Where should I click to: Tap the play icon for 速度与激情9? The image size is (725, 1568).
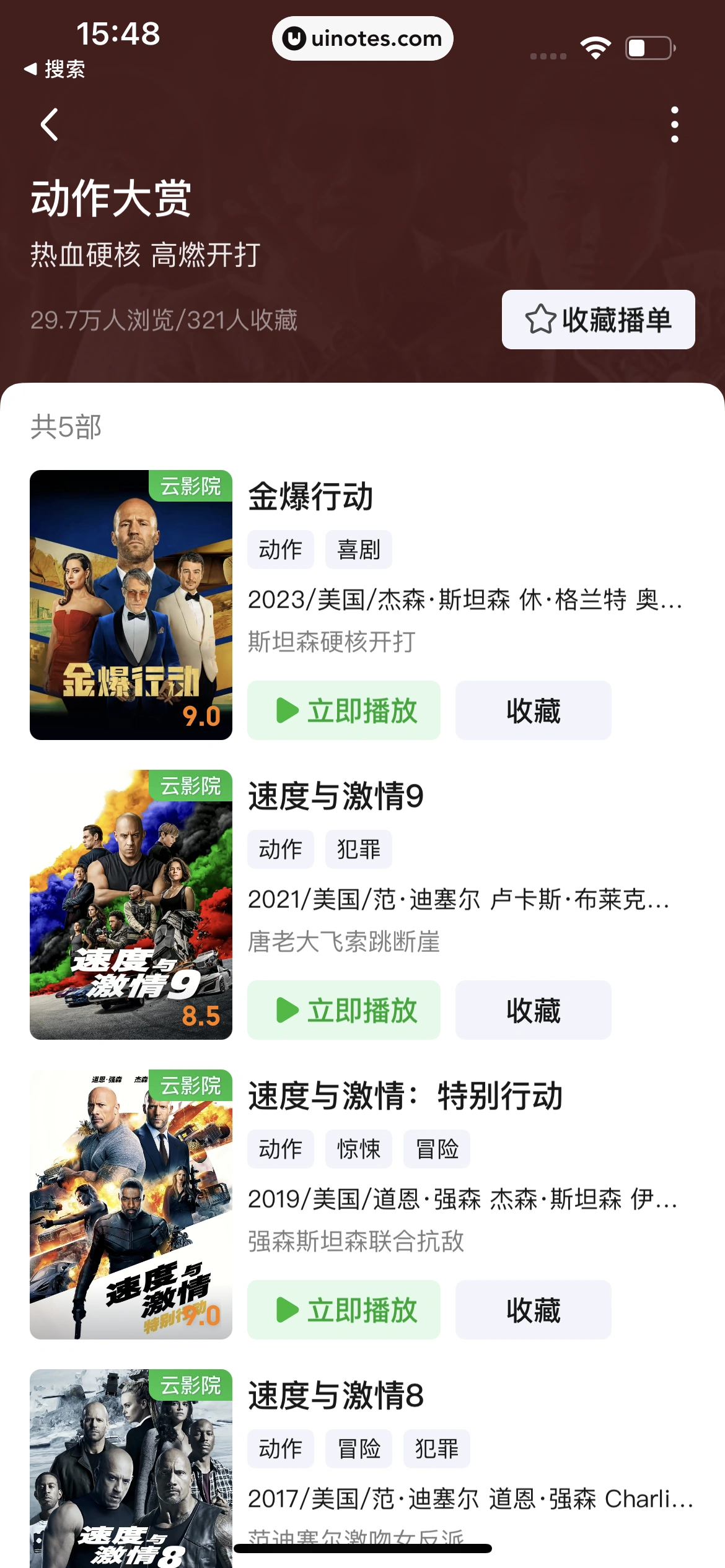[x=287, y=1009]
